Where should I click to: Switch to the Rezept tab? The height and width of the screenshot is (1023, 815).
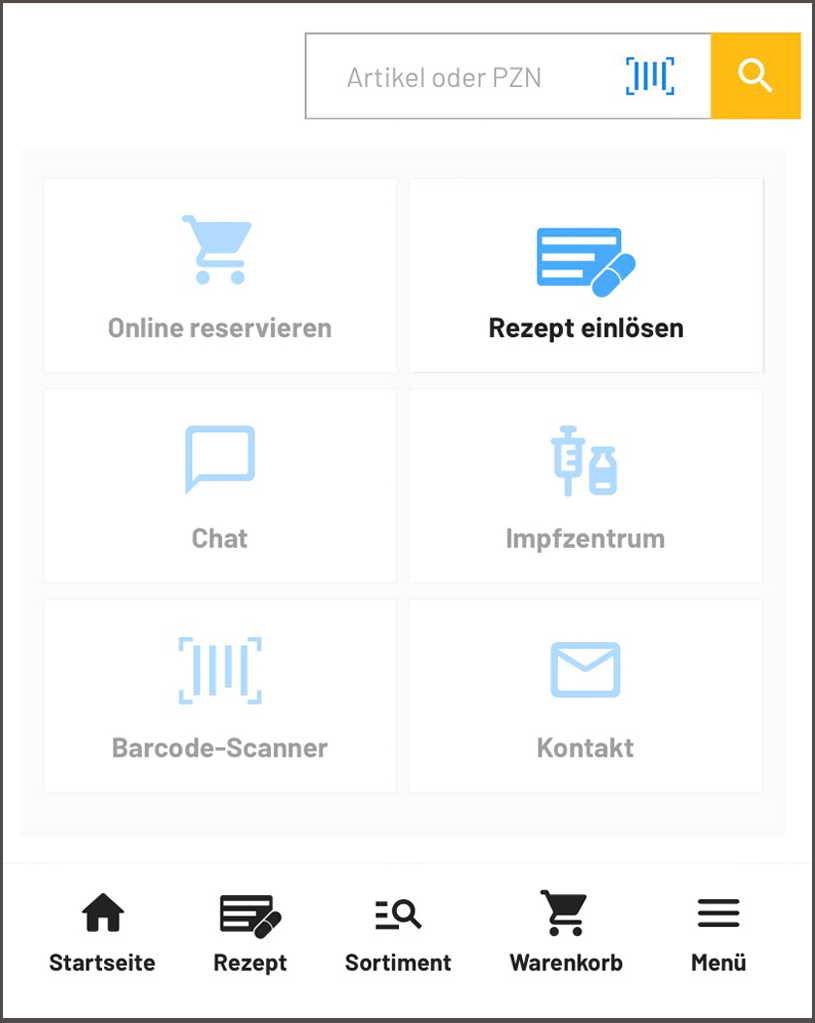click(x=250, y=934)
